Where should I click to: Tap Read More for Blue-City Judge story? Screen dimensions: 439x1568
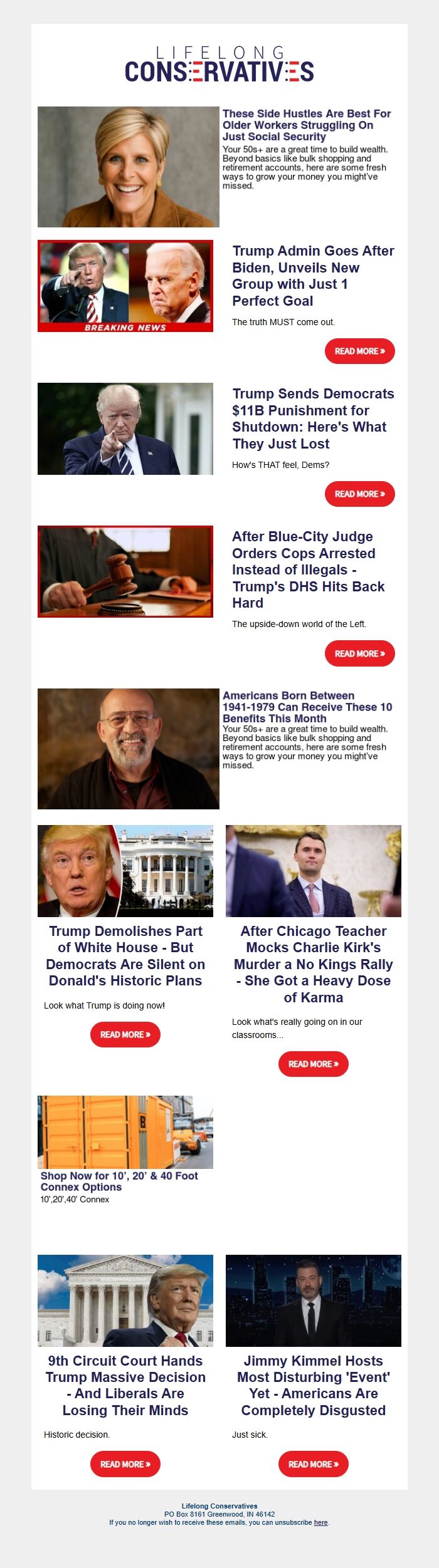click(x=359, y=653)
